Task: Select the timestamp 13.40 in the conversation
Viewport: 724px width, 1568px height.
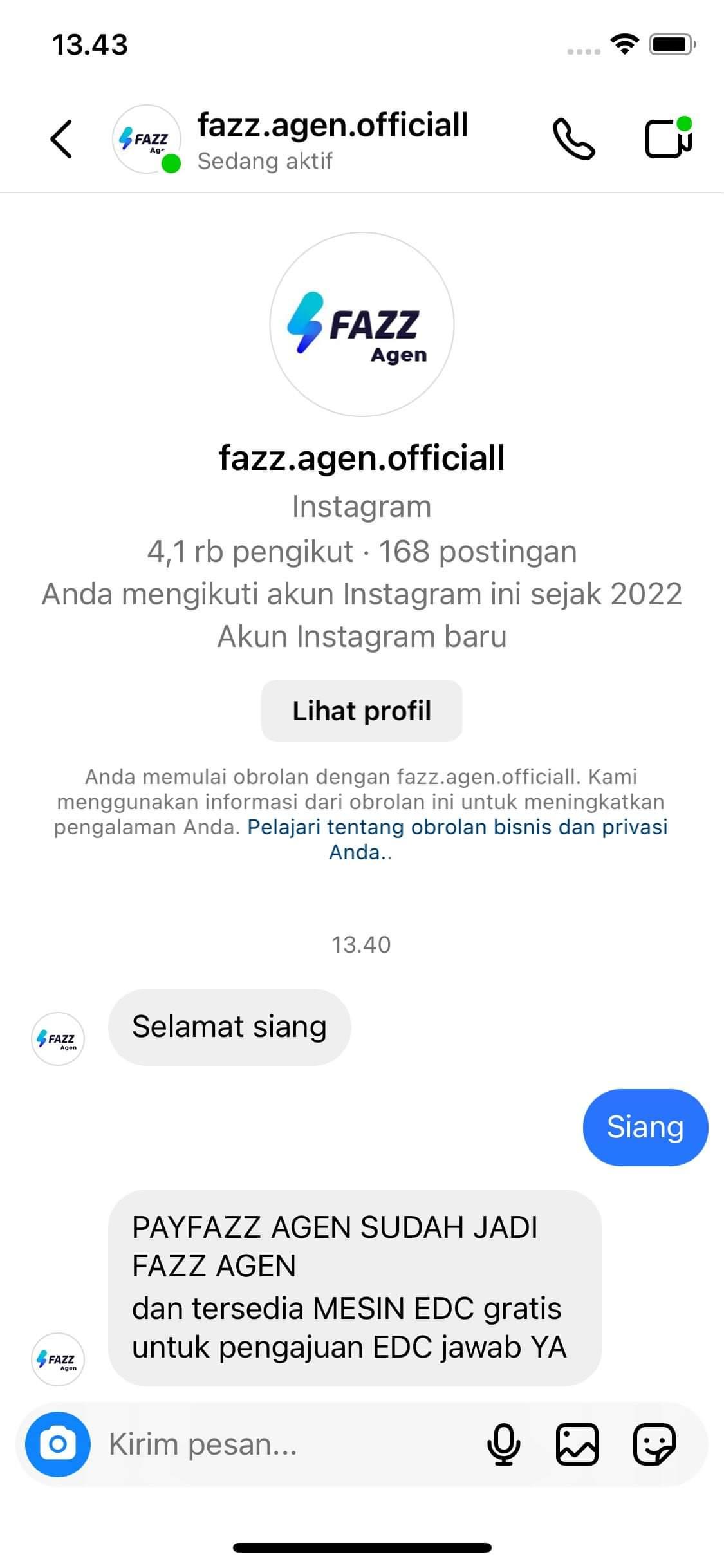Action: [362, 944]
